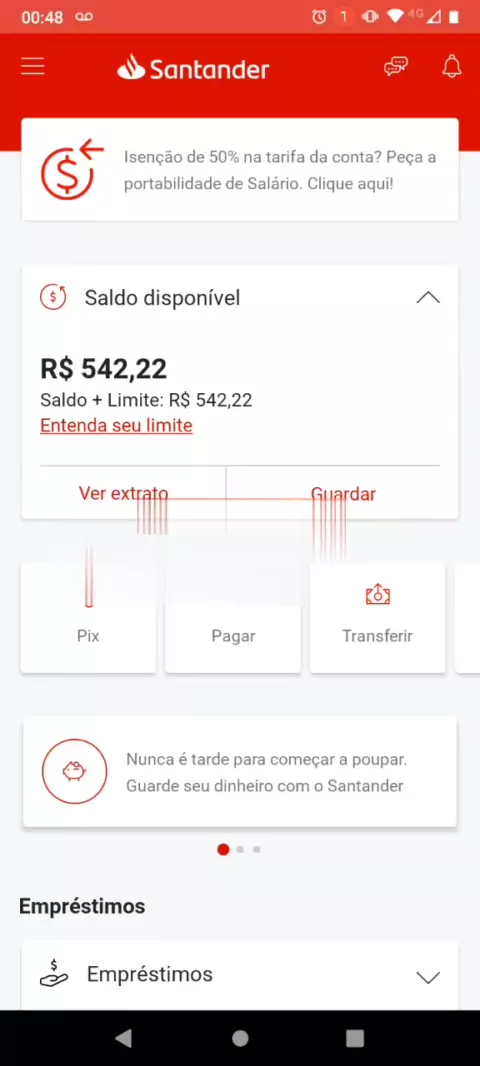
Task: Open the salary portability banner
Action: (240, 169)
